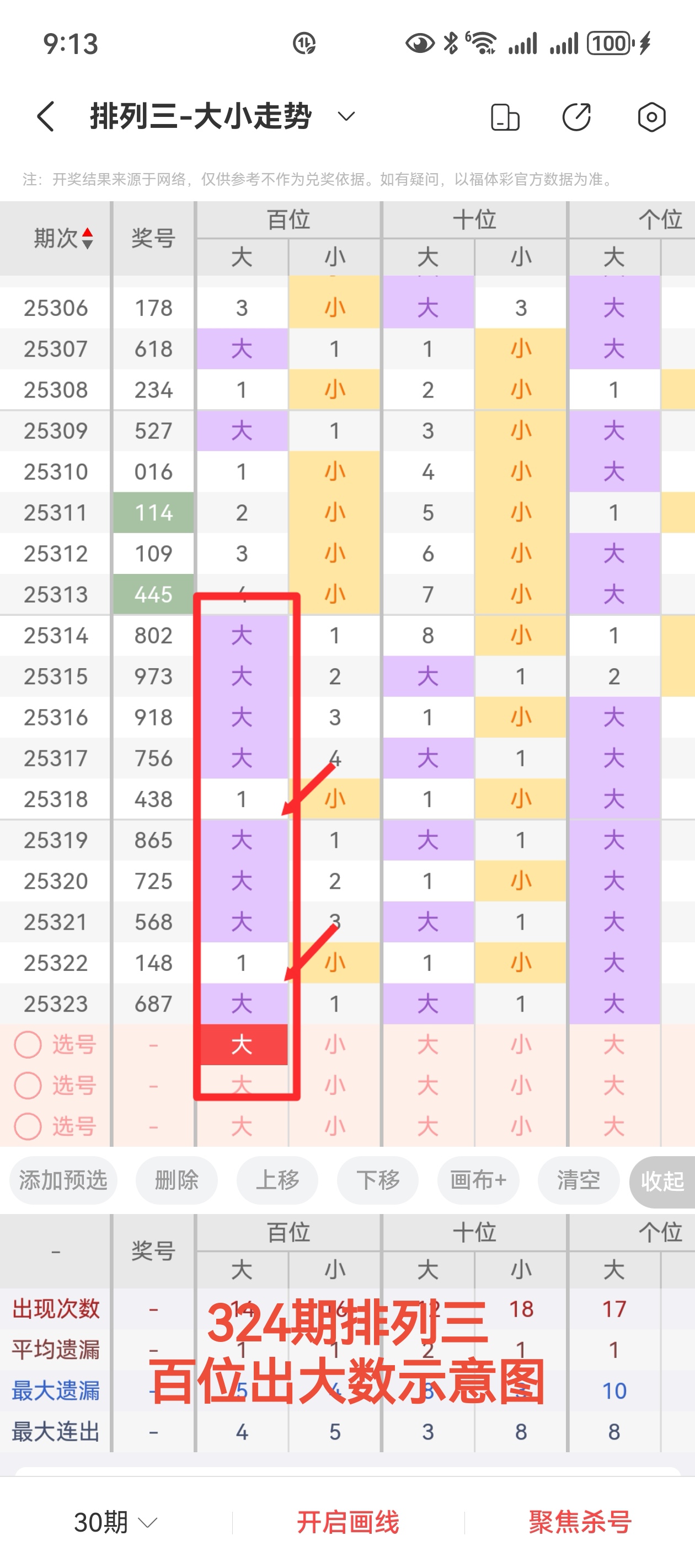The image size is (695, 1568).
Task: Tap the 画布+ canvas tool button
Action: click(479, 1180)
